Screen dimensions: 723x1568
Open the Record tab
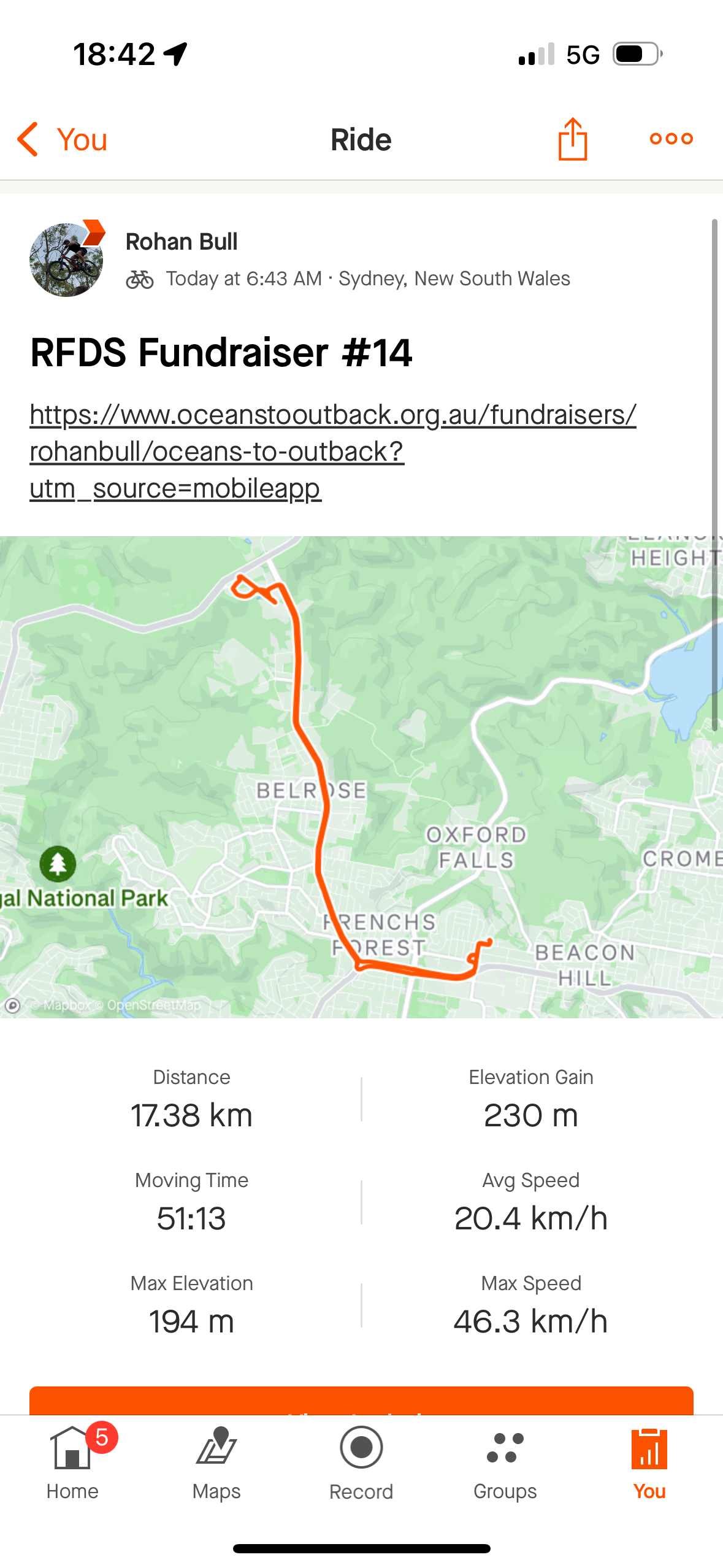pyautogui.click(x=361, y=1463)
